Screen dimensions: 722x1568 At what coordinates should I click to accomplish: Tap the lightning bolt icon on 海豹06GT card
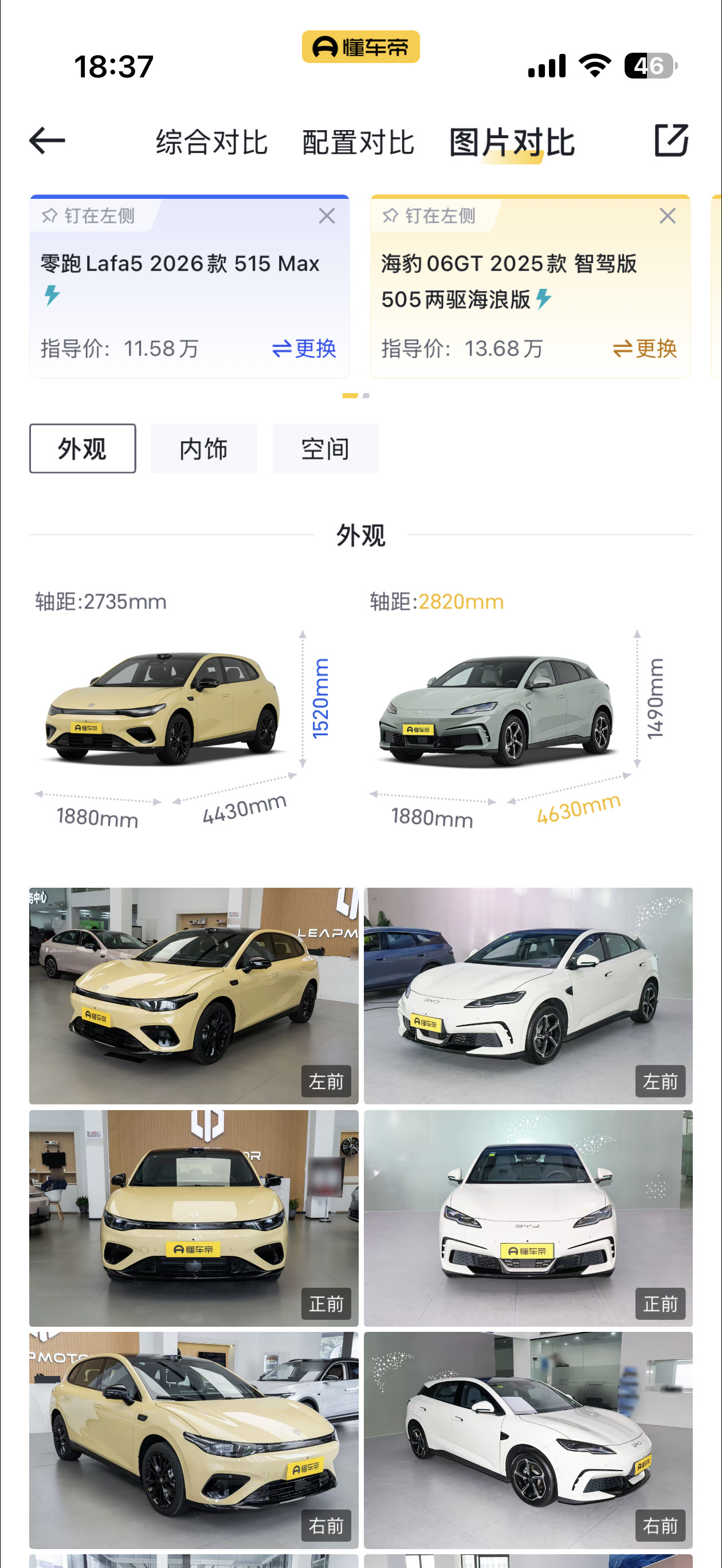tap(543, 300)
